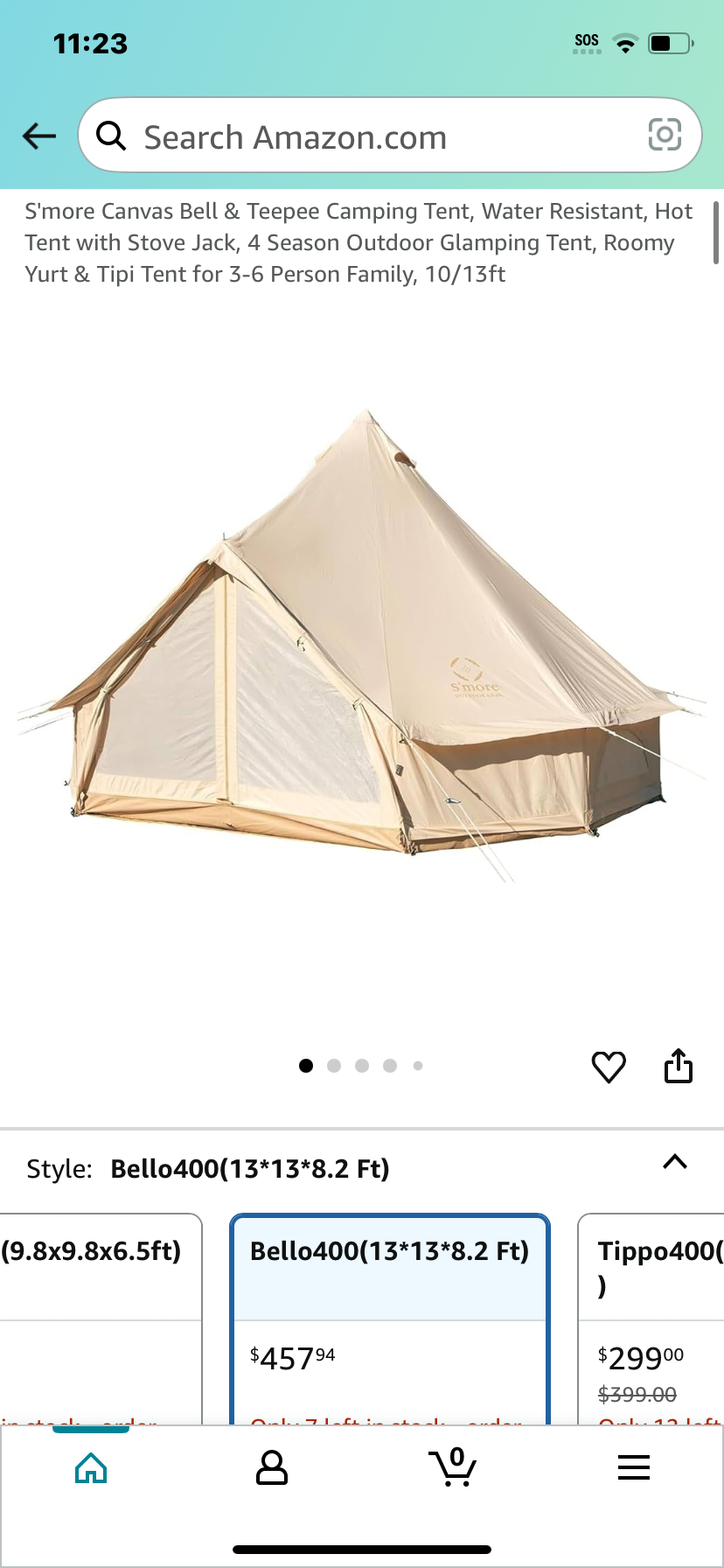
Task: View the shopping cart
Action: pos(453,1466)
